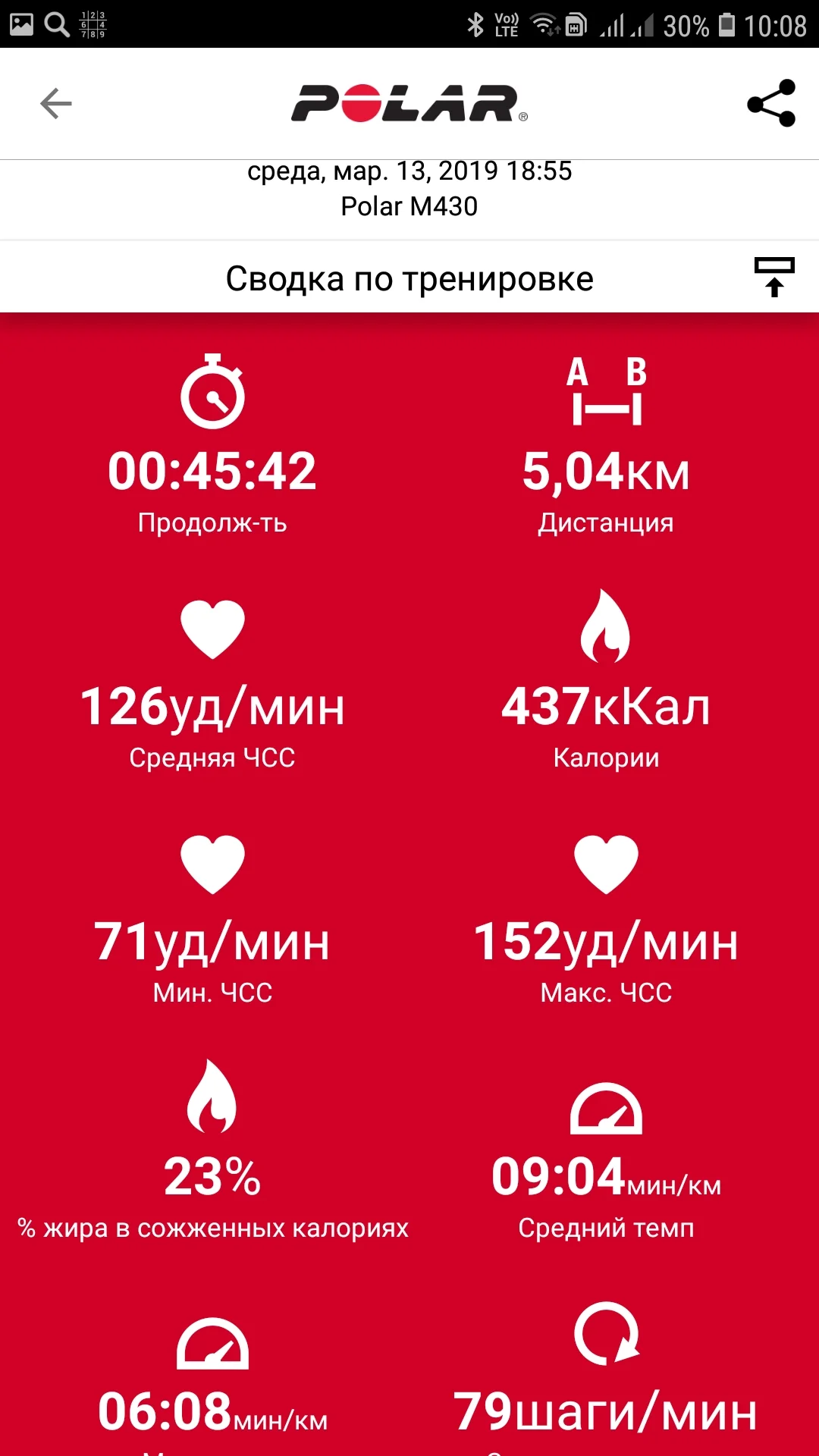Viewport: 819px width, 1456px height.
Task: Collapse the training summary section
Action: 773,278
